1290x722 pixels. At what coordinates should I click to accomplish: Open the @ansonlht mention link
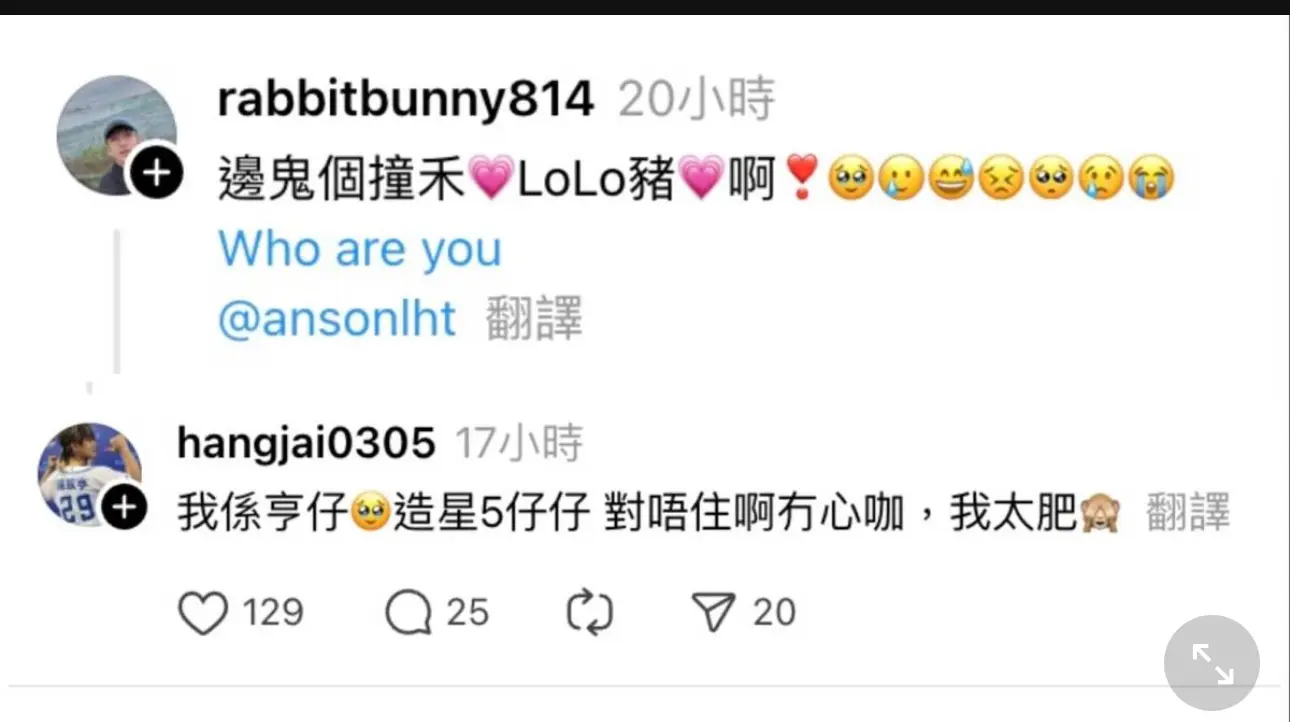337,319
